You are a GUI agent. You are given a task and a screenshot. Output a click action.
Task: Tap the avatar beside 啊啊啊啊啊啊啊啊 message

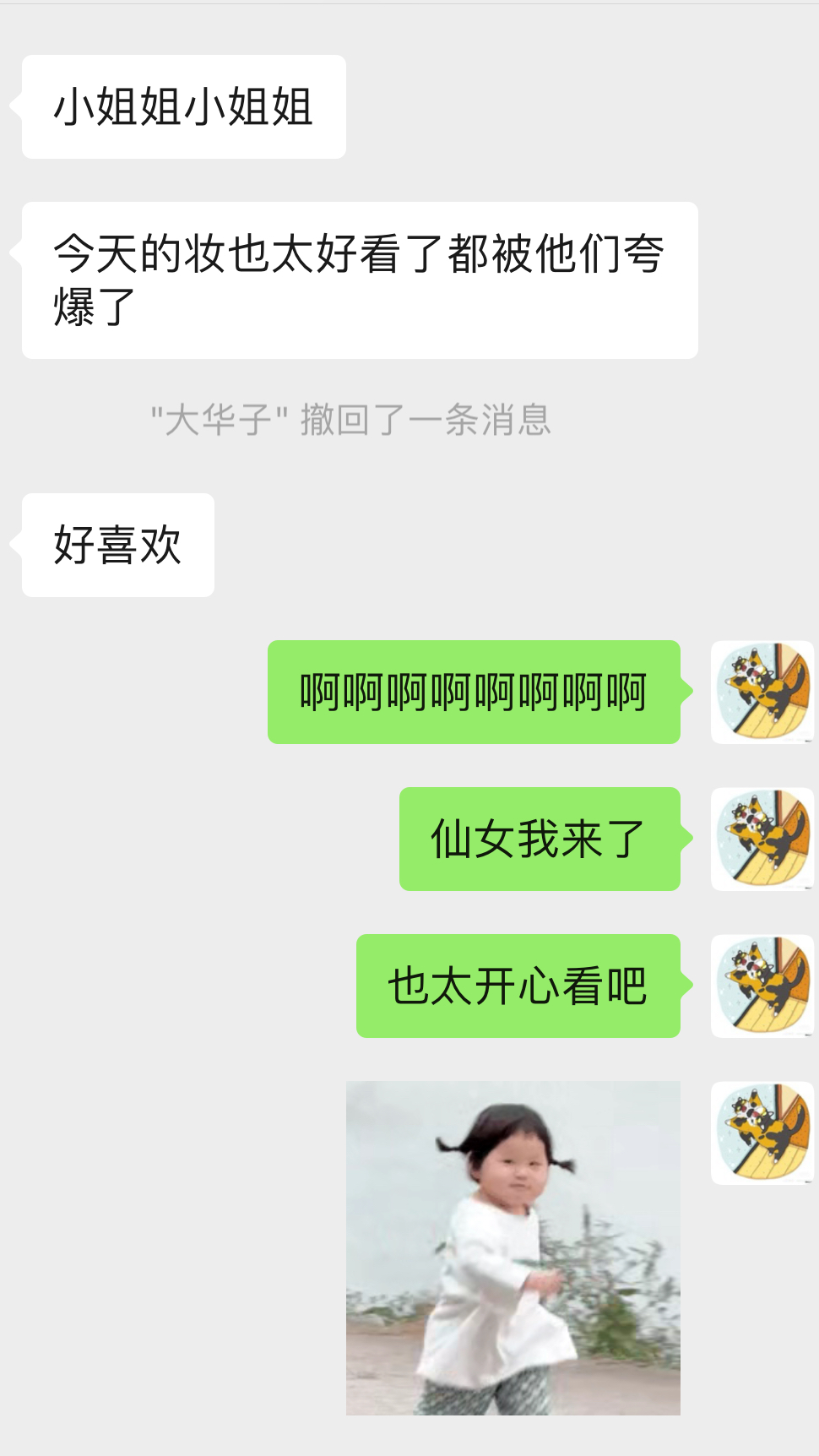click(x=762, y=692)
